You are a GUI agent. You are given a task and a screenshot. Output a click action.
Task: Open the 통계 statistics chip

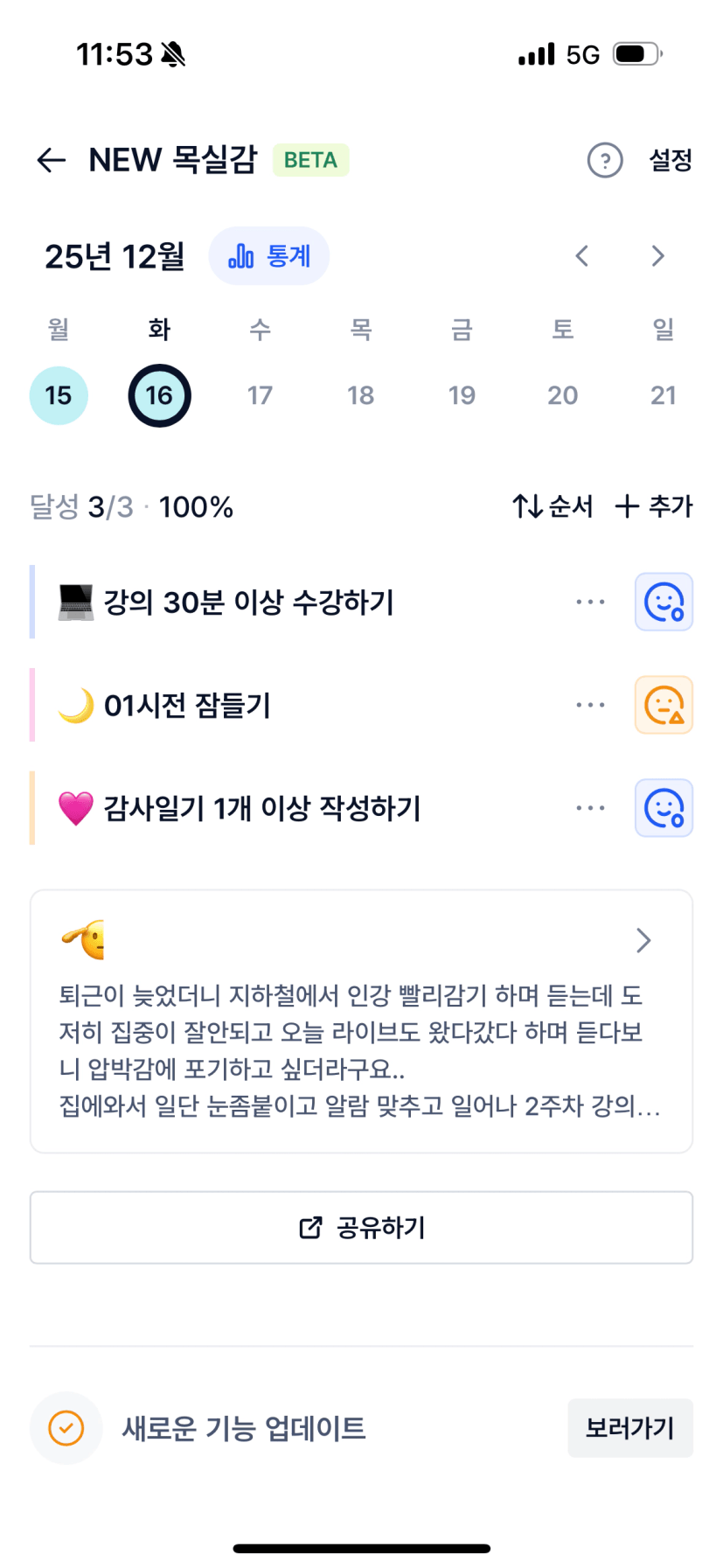tap(269, 256)
